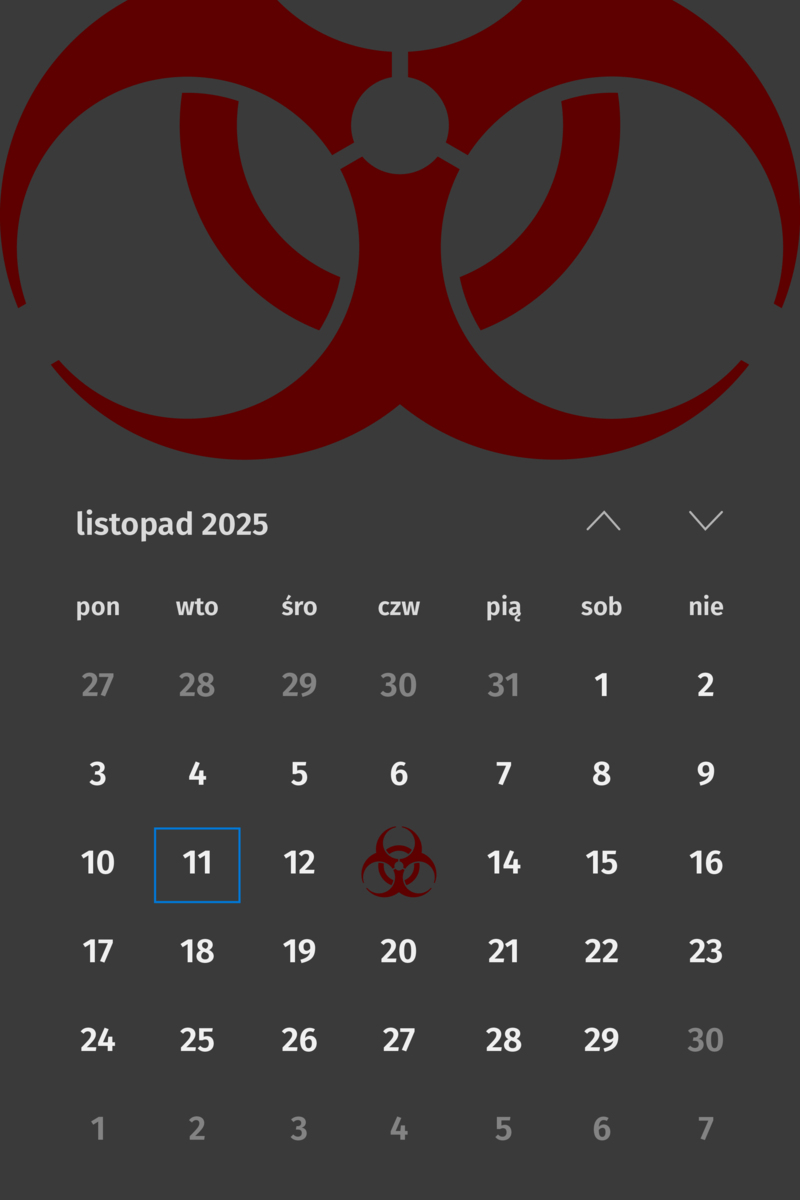Select day 19 in the grid

299,952
